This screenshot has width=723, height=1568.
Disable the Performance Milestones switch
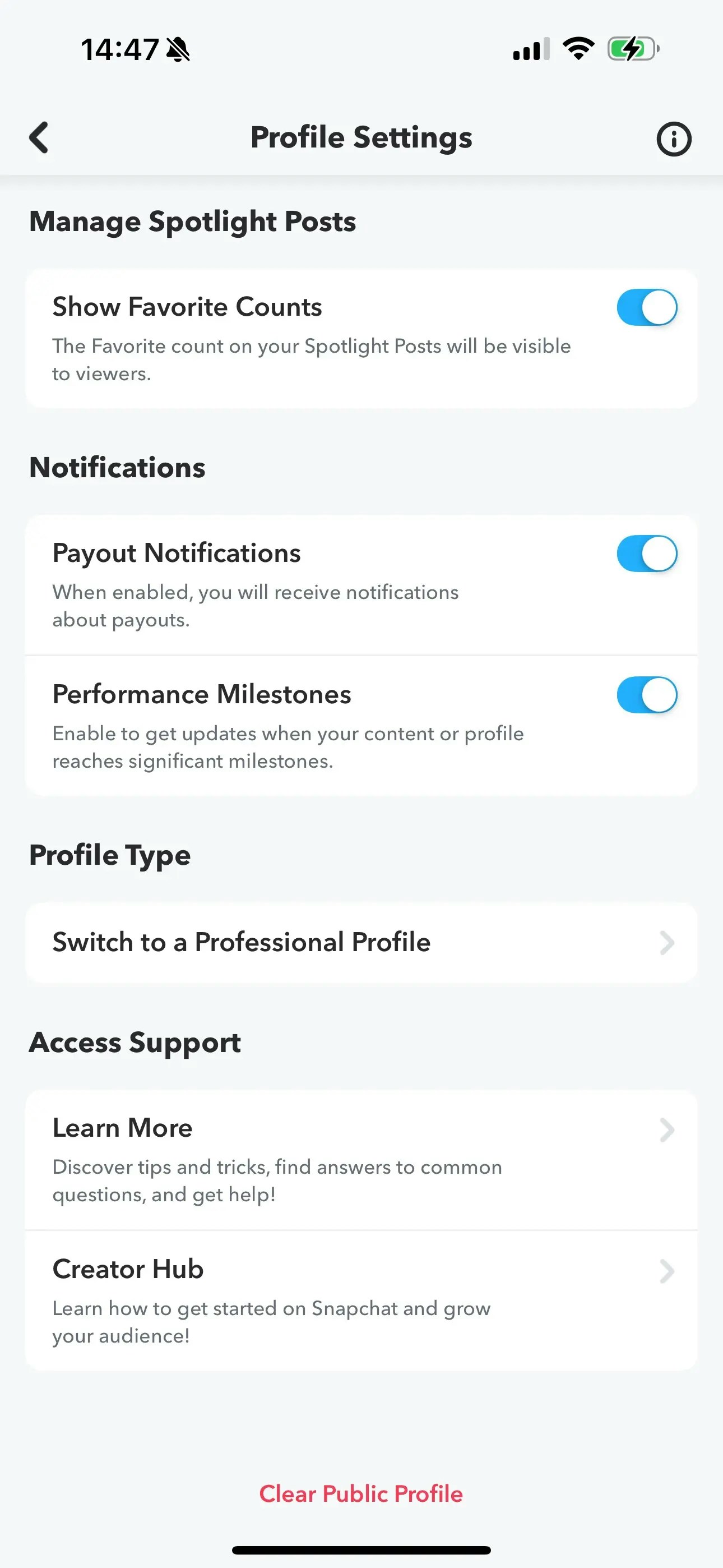tap(646, 694)
